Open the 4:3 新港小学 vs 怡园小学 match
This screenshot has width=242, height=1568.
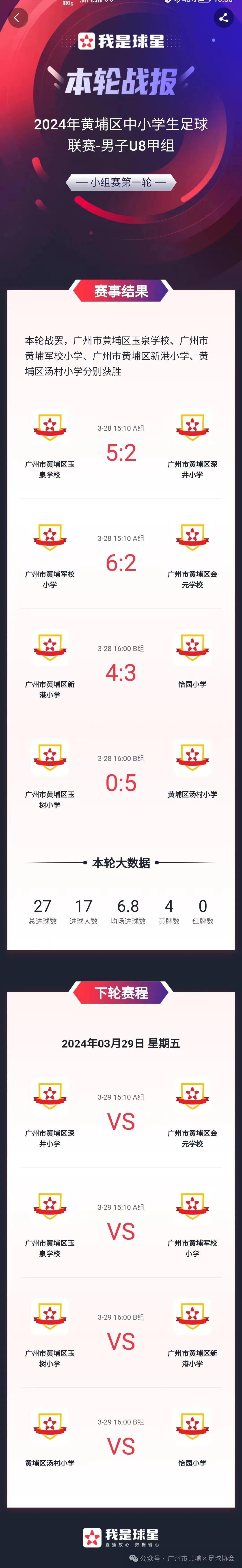pos(121,673)
